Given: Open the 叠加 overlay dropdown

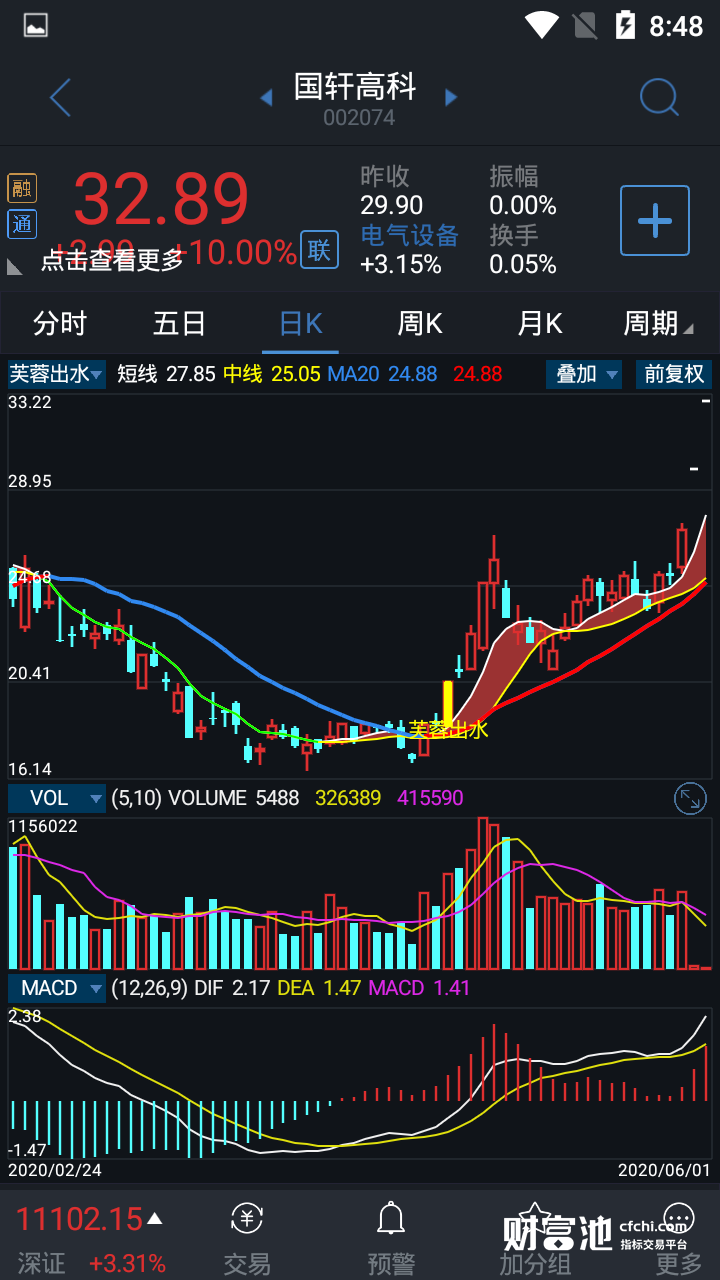Looking at the screenshot, I should (584, 374).
